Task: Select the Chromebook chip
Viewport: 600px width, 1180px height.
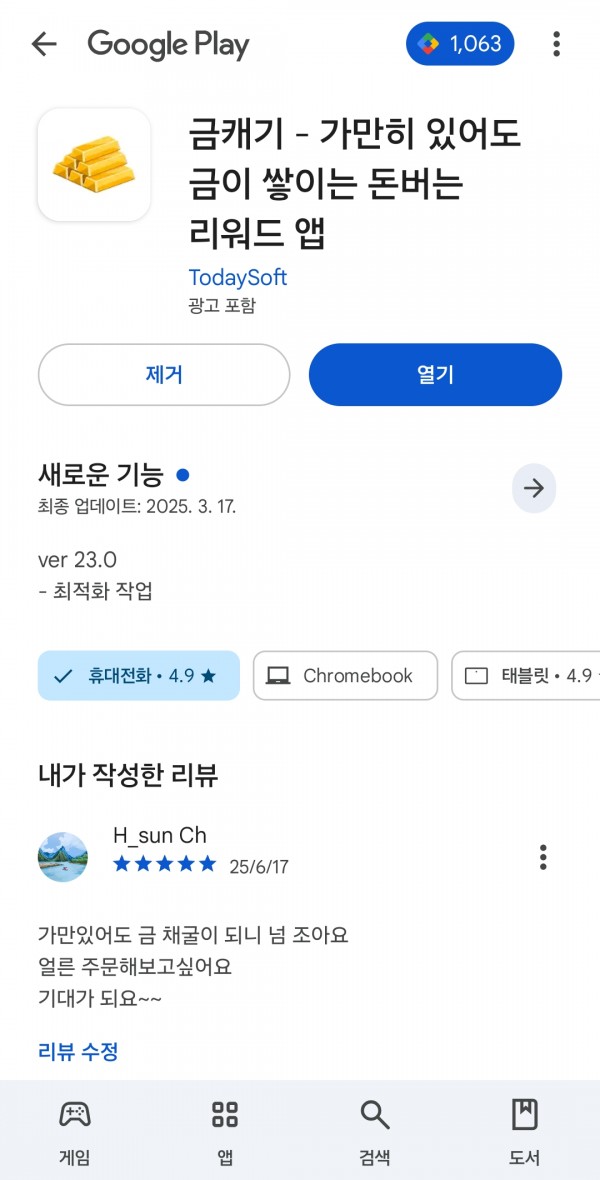Action: (345, 676)
